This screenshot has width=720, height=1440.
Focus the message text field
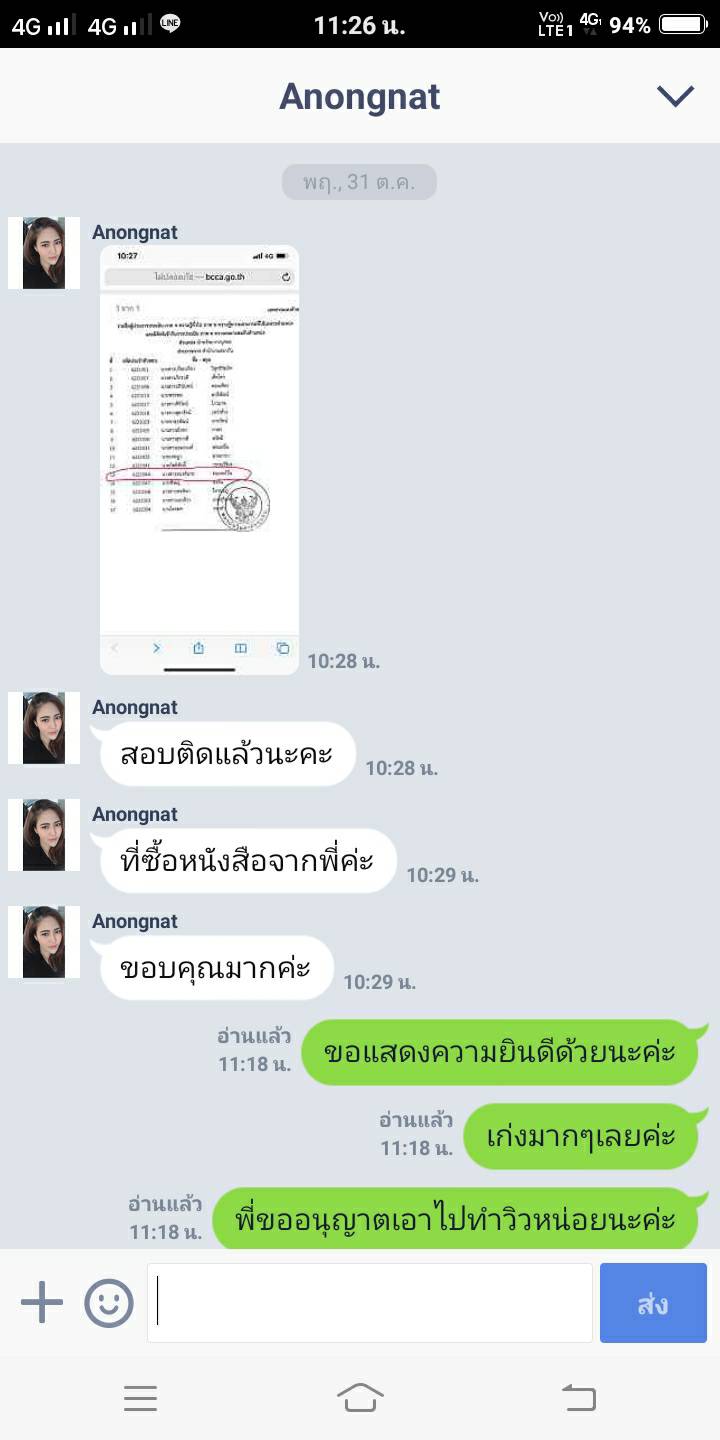coord(370,1302)
